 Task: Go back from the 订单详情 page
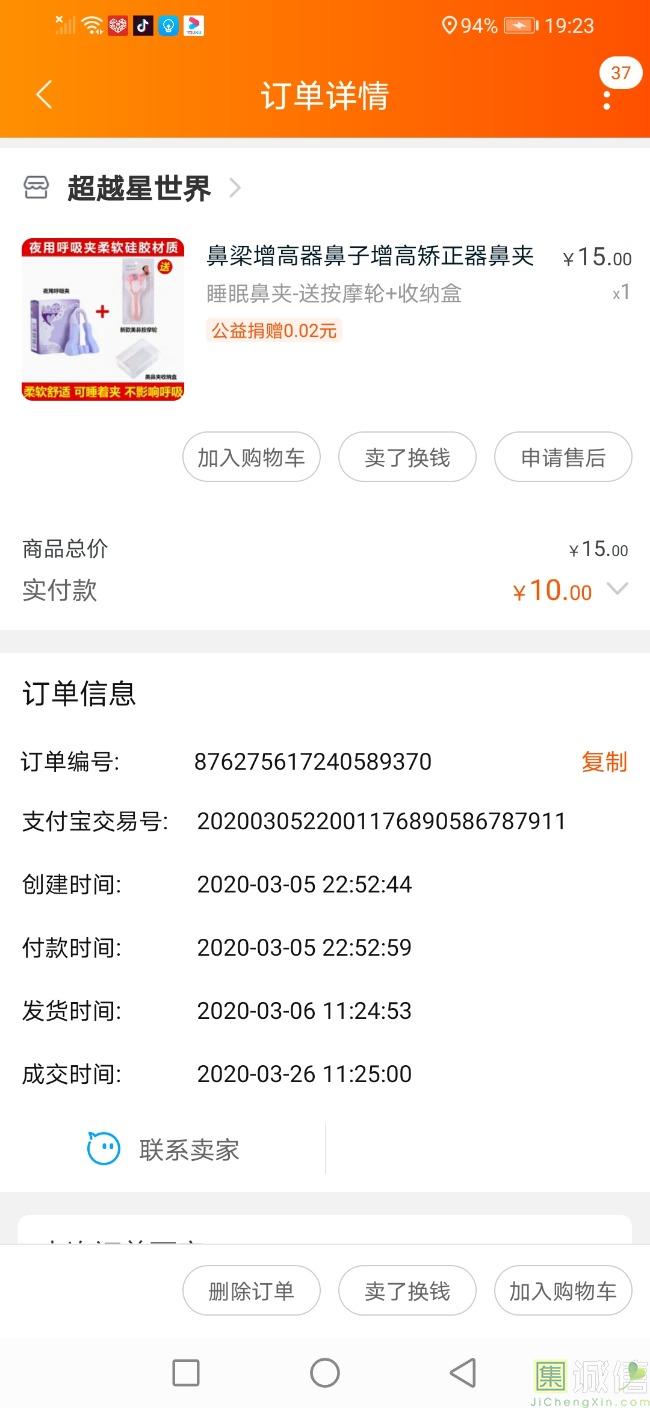click(43, 95)
